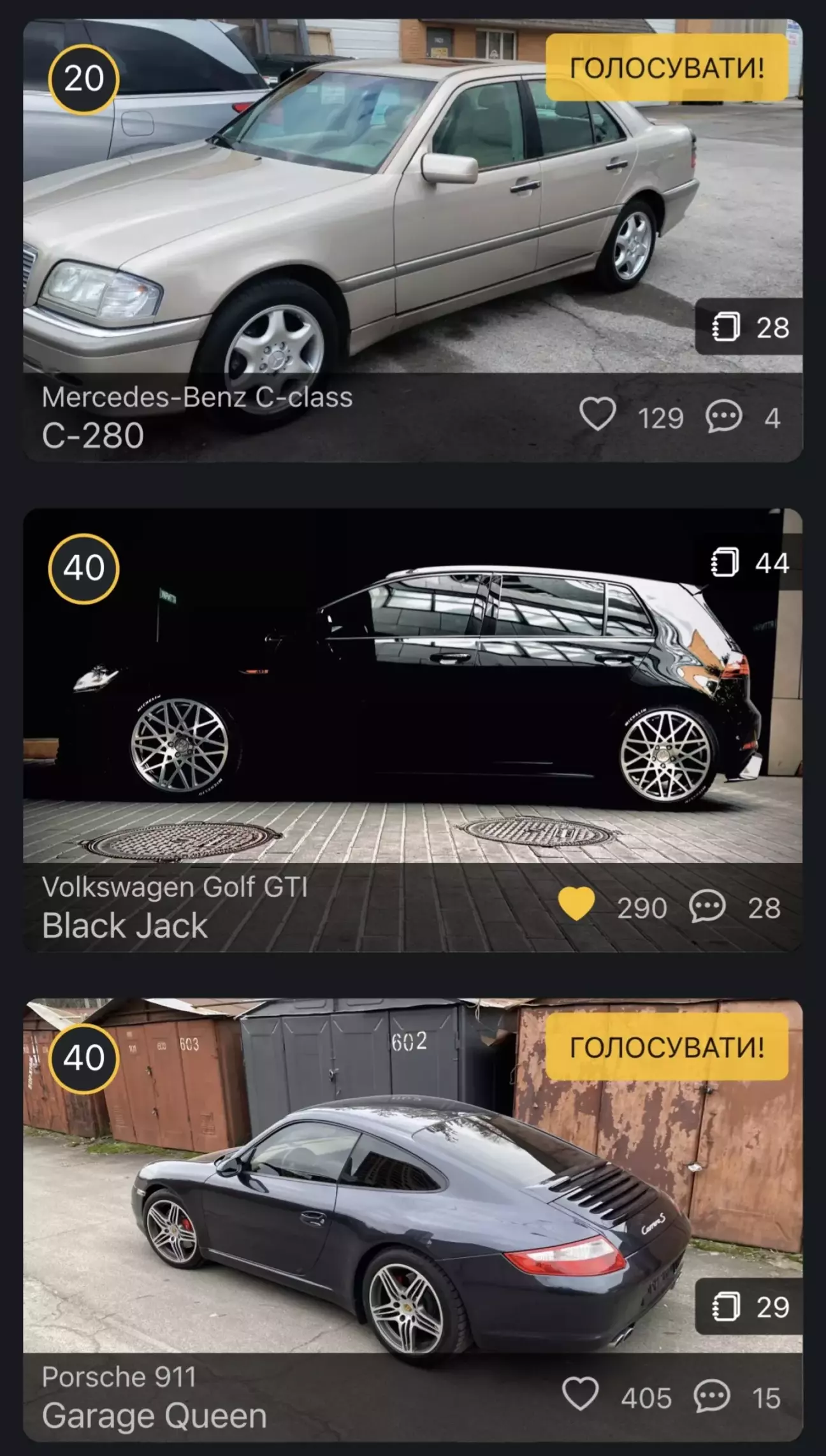Vote for the Mercedes-Benz C-280
This screenshot has height=1456, width=826.
pos(667,68)
